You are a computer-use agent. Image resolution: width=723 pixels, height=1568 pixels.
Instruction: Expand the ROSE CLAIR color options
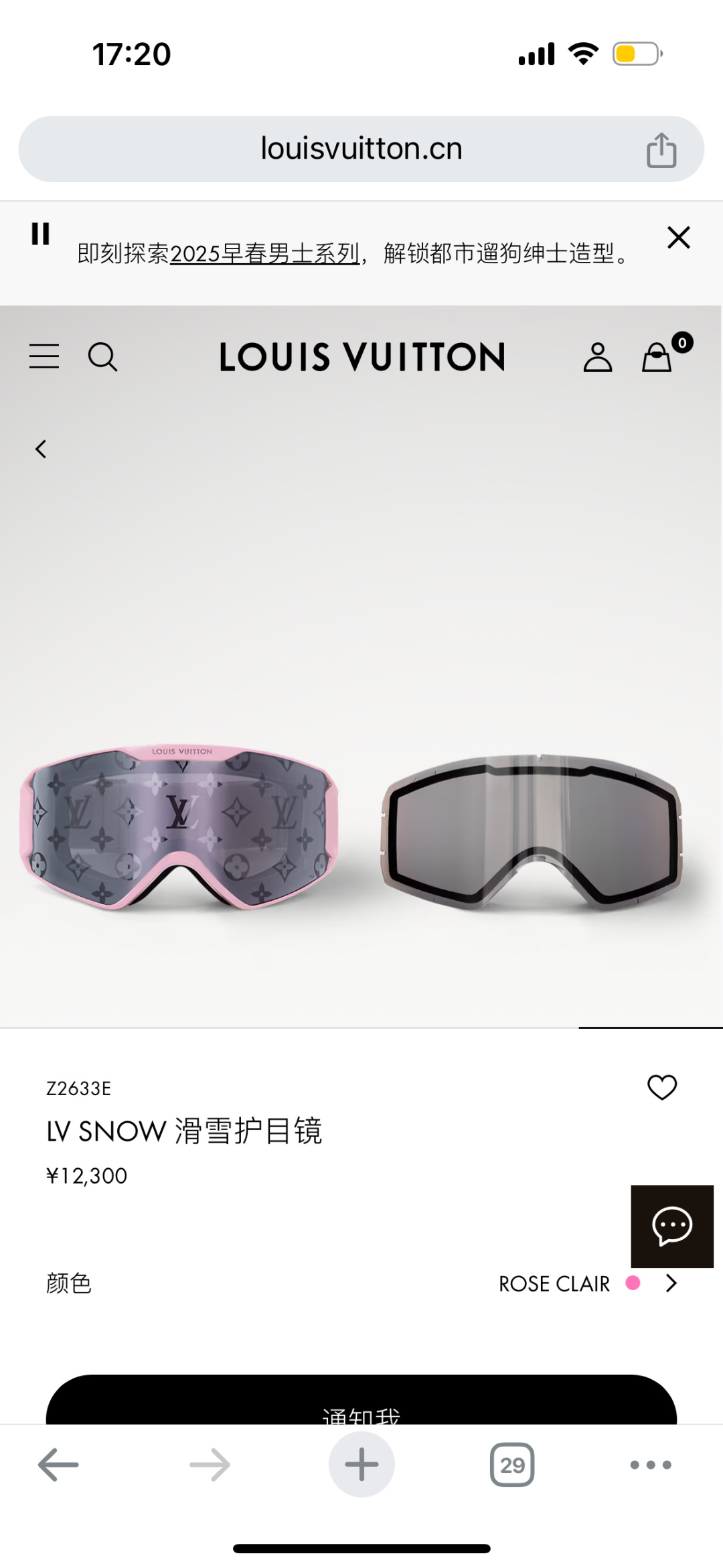click(x=671, y=1283)
